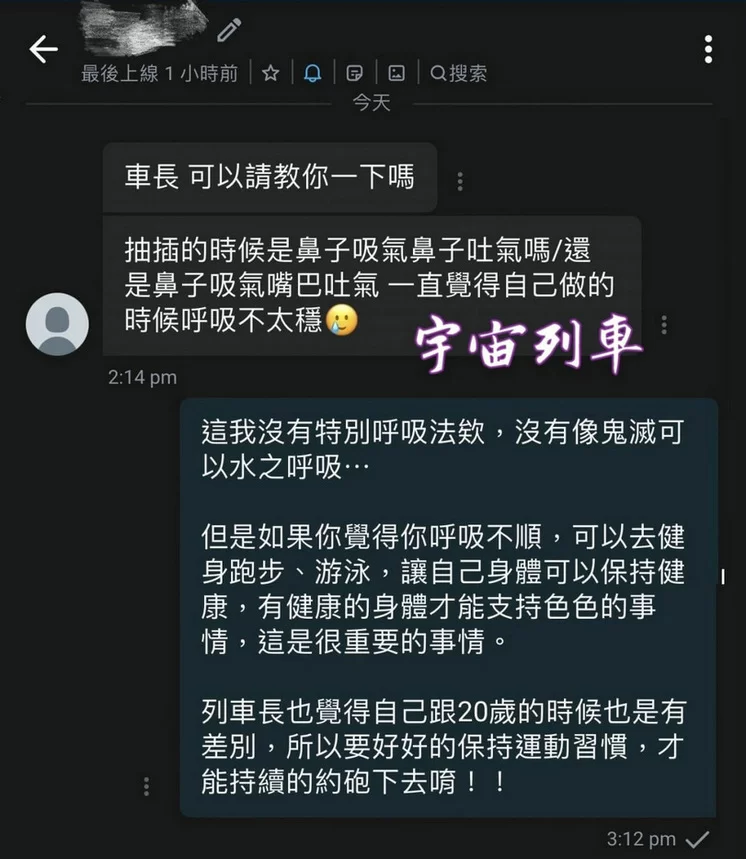
Task: View shared media via the image icon
Action: [396, 73]
